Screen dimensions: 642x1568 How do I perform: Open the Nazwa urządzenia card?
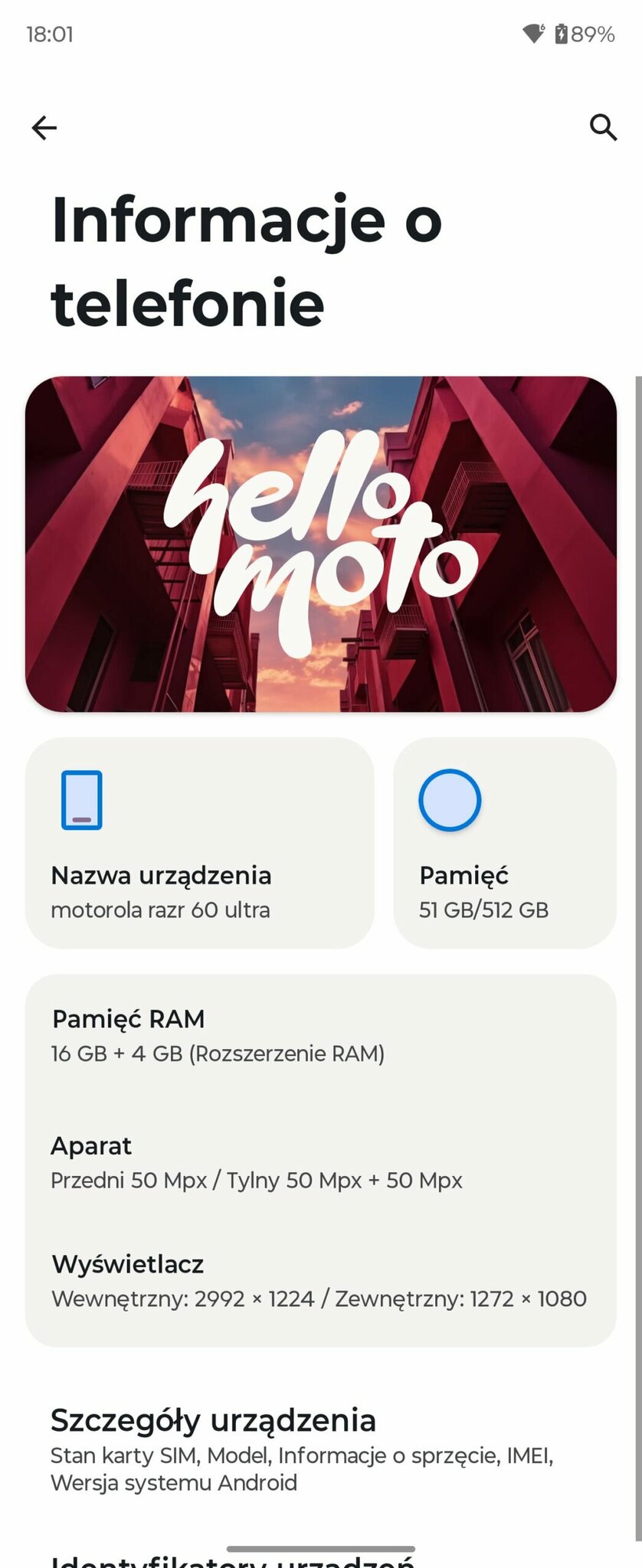pos(199,843)
